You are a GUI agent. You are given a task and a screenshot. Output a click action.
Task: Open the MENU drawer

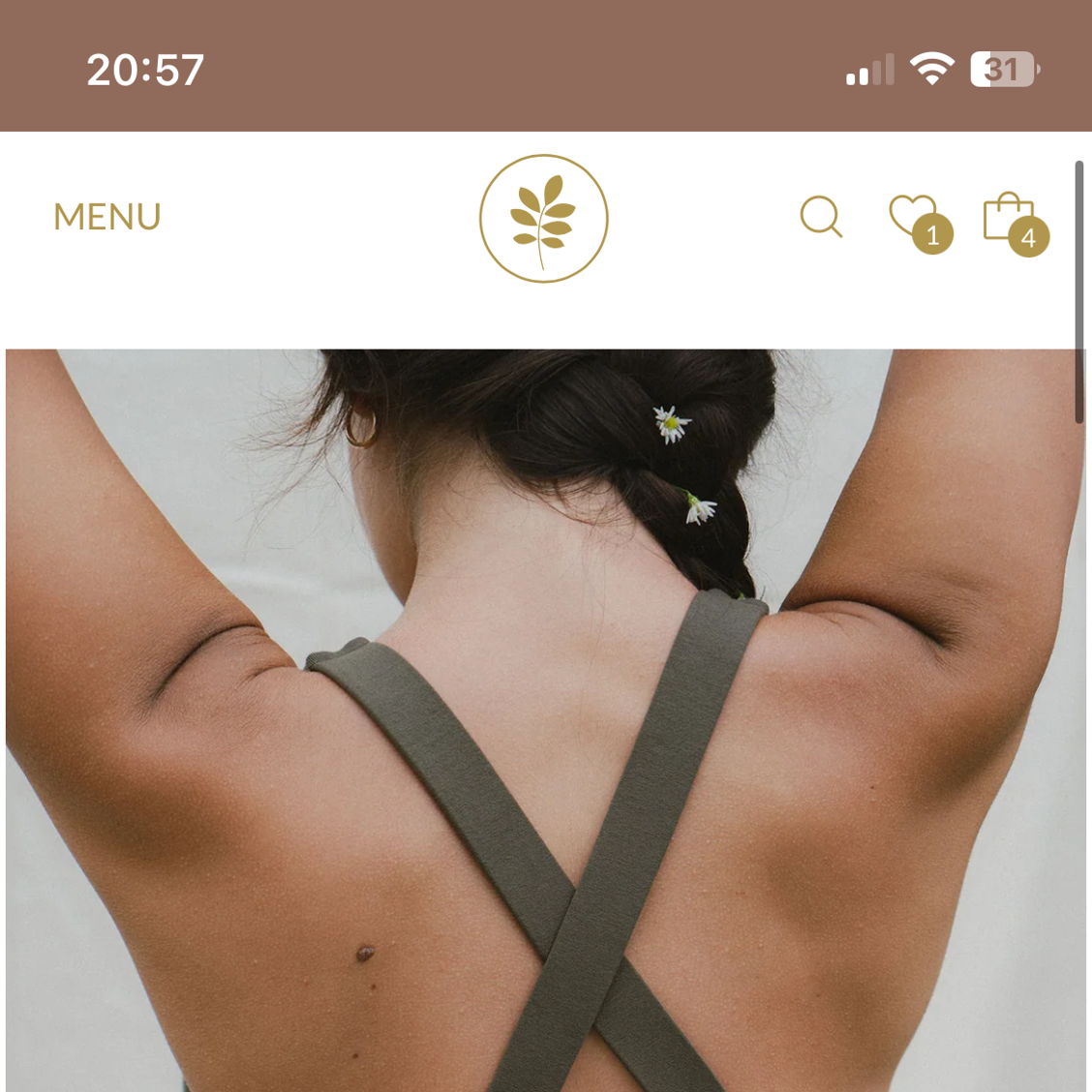106,217
